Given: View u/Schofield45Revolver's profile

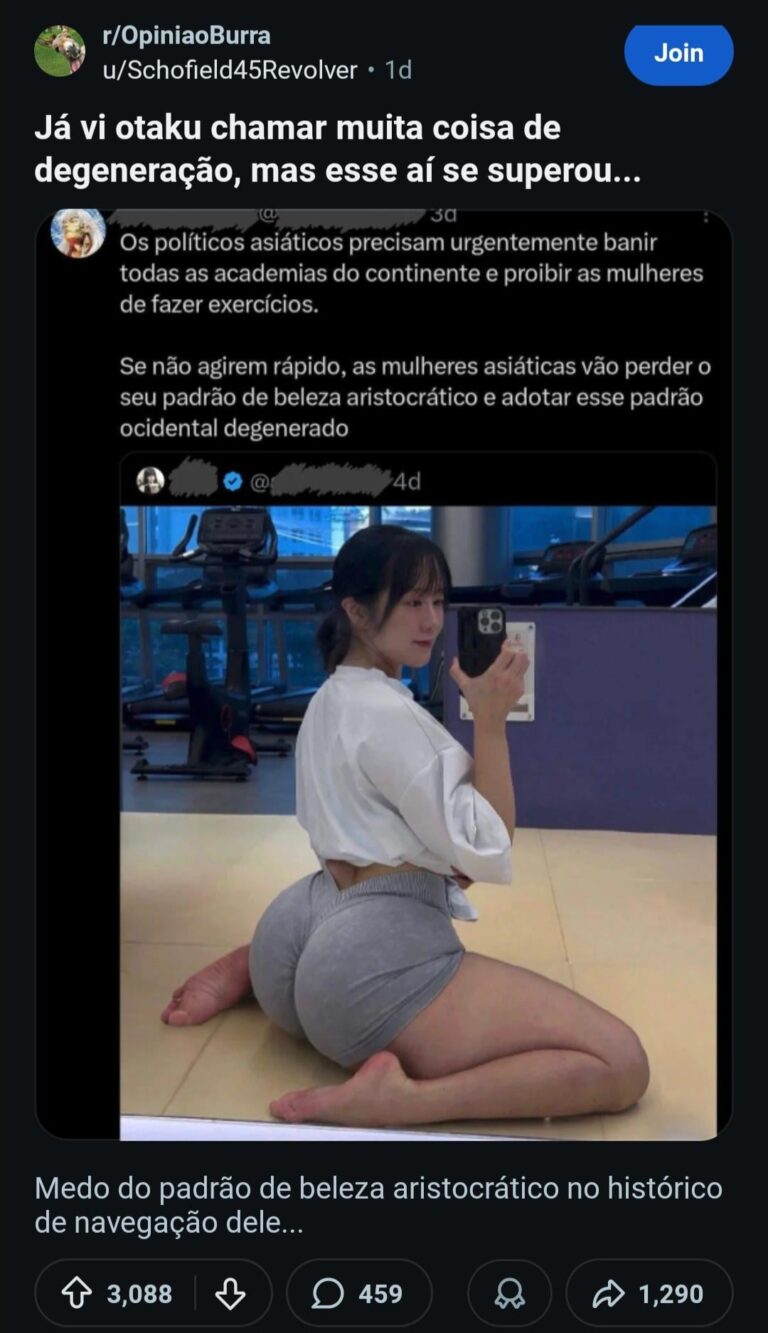Looking at the screenshot, I should (x=230, y=70).
